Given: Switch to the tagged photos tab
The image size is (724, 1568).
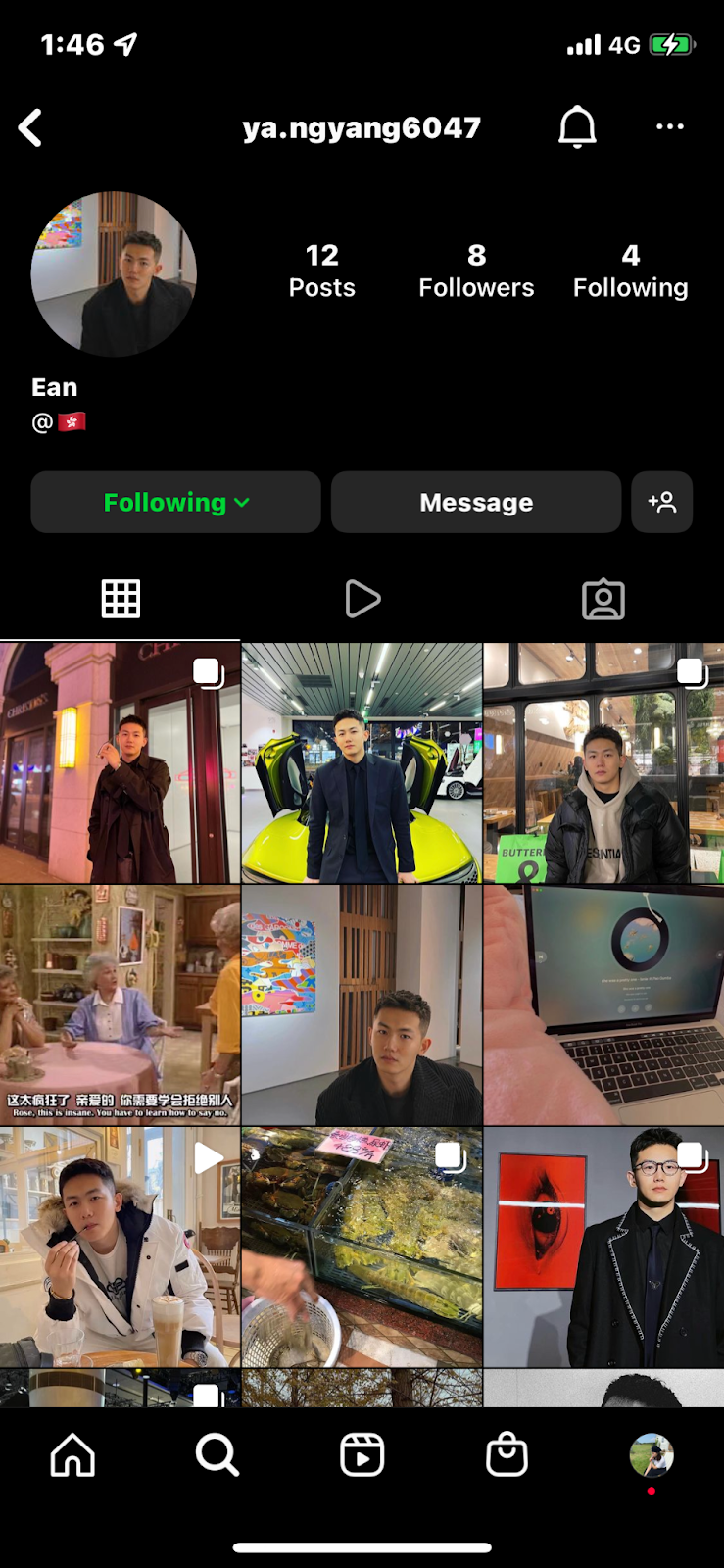Looking at the screenshot, I should click(x=603, y=599).
